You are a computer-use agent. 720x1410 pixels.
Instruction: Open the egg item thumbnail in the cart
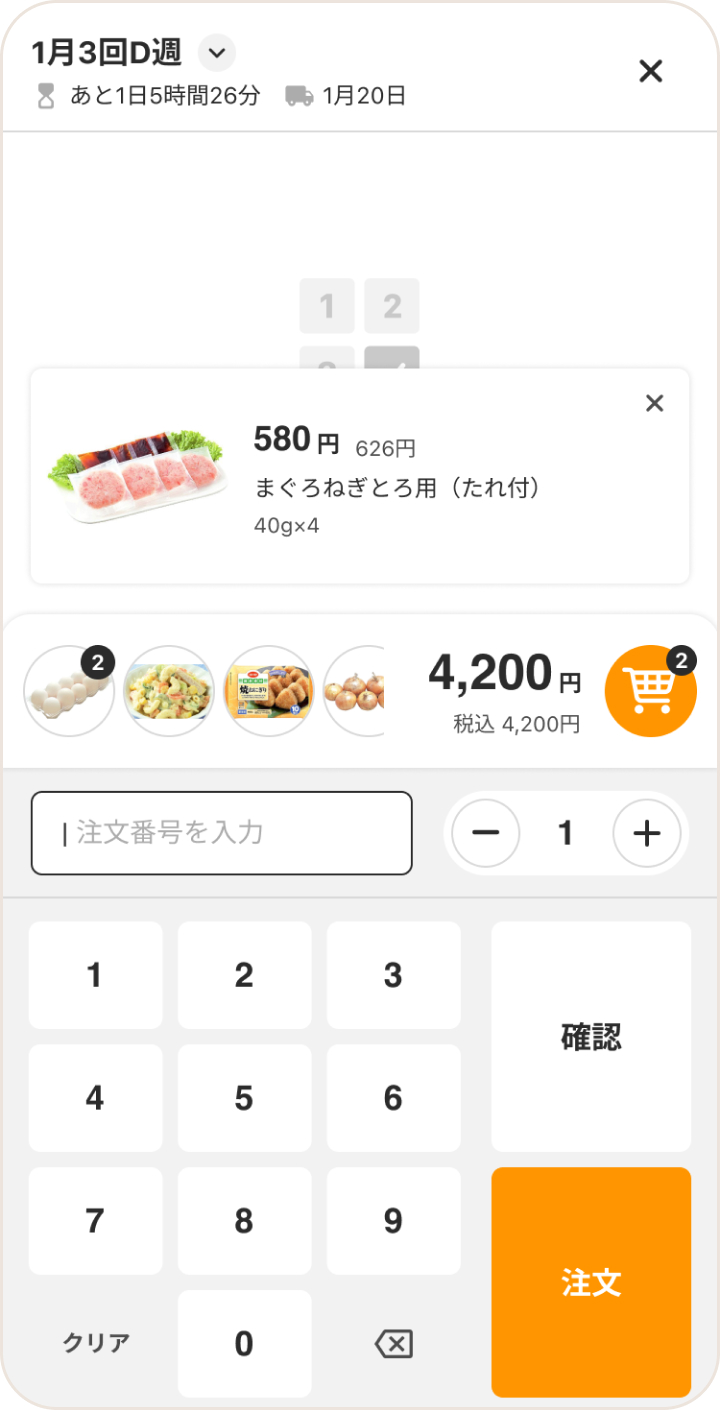(69, 691)
